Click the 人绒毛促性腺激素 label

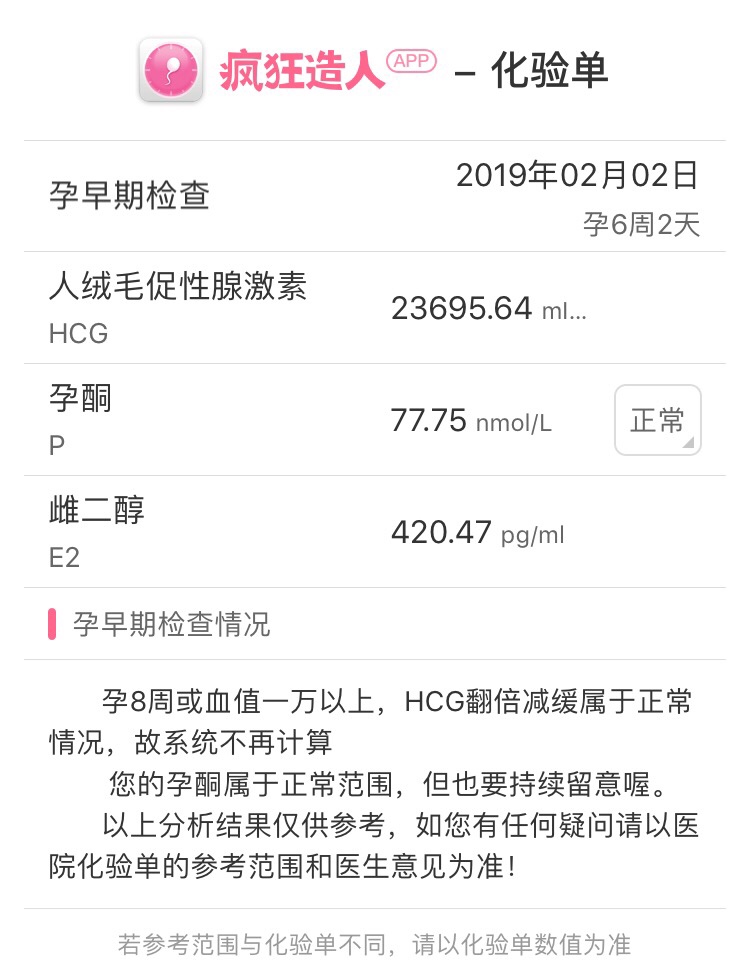(x=180, y=288)
